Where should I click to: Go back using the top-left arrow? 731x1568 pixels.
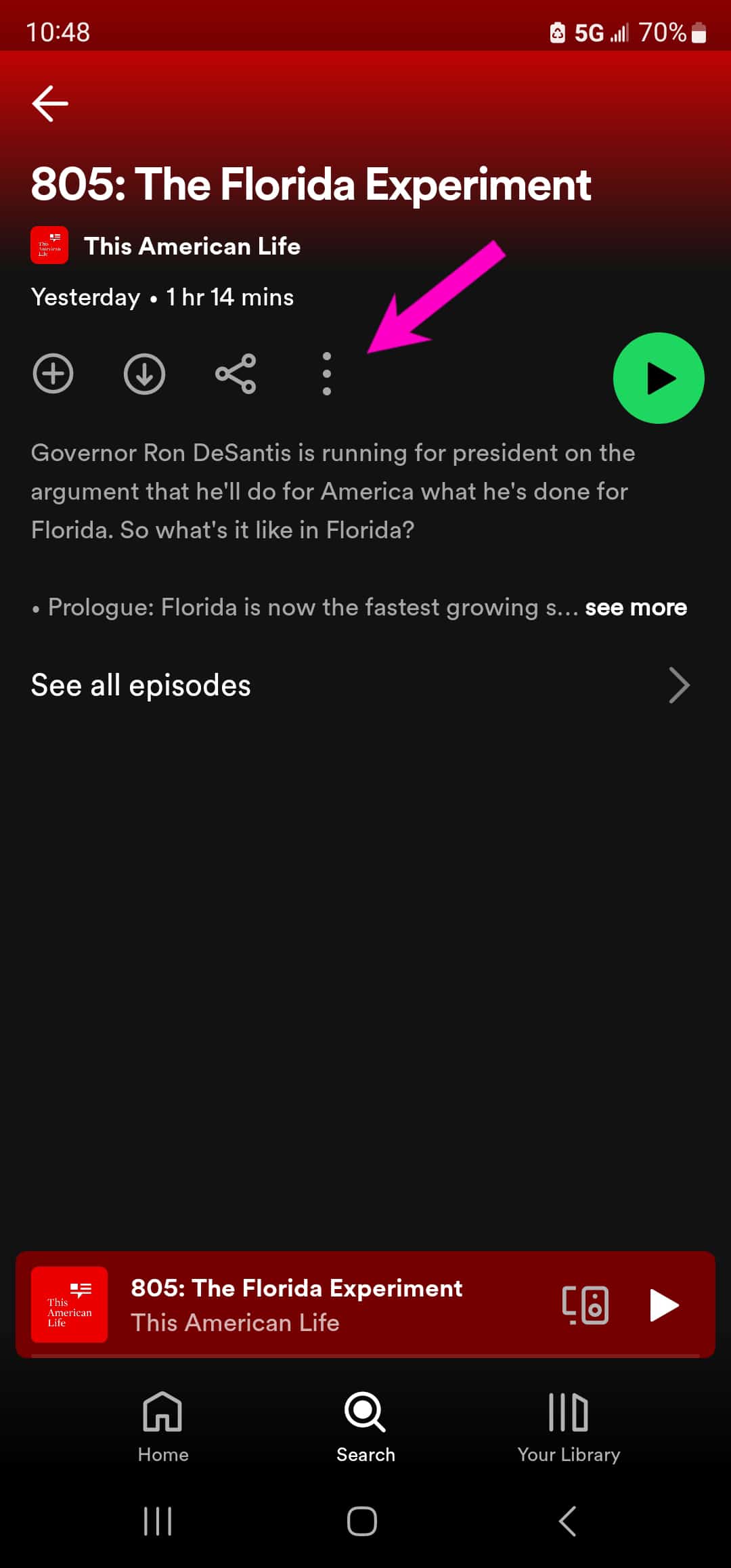[50, 104]
